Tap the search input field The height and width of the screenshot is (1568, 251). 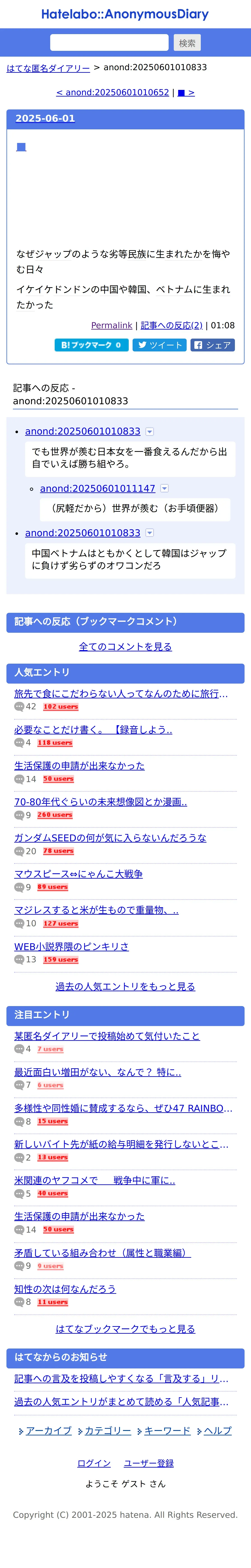pos(109,43)
